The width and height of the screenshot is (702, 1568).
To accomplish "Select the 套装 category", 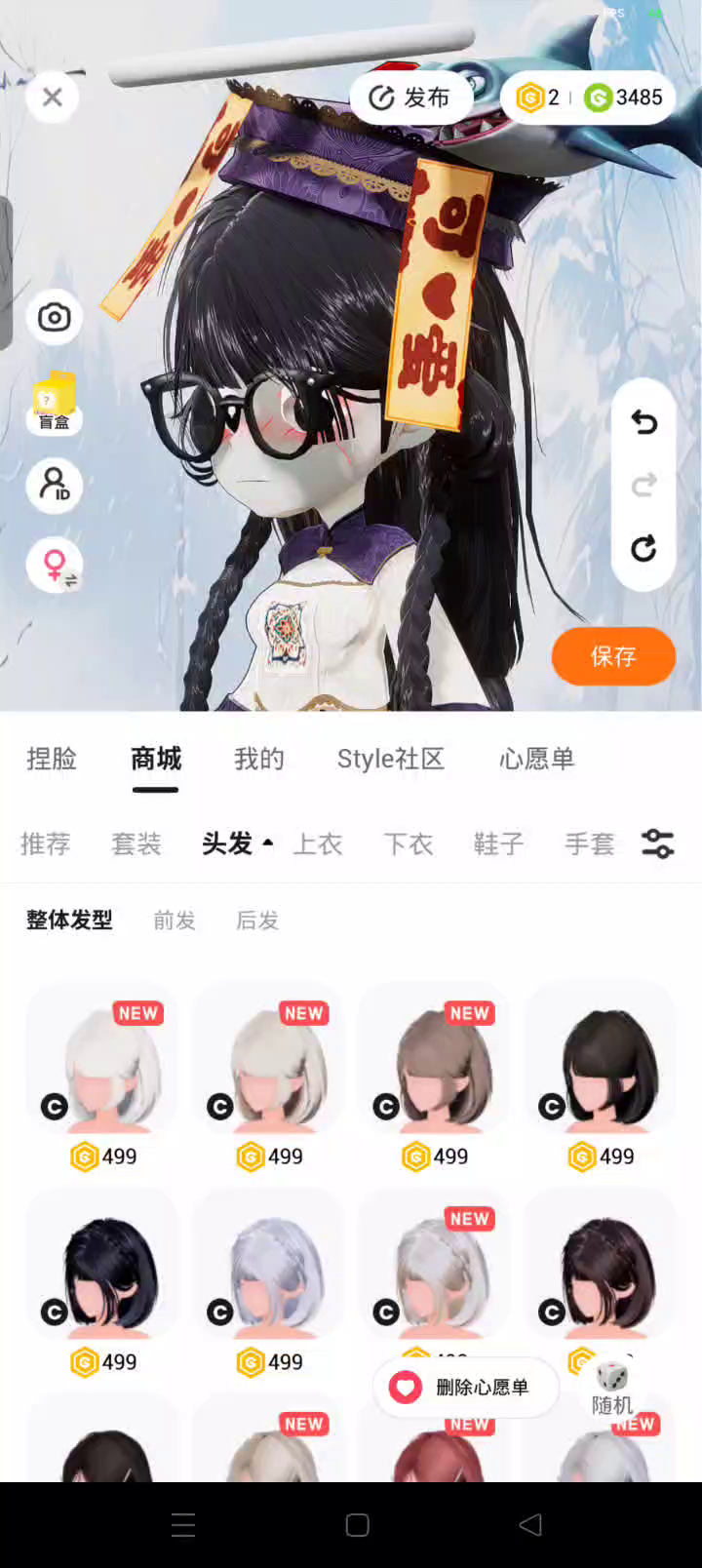I will click(136, 843).
